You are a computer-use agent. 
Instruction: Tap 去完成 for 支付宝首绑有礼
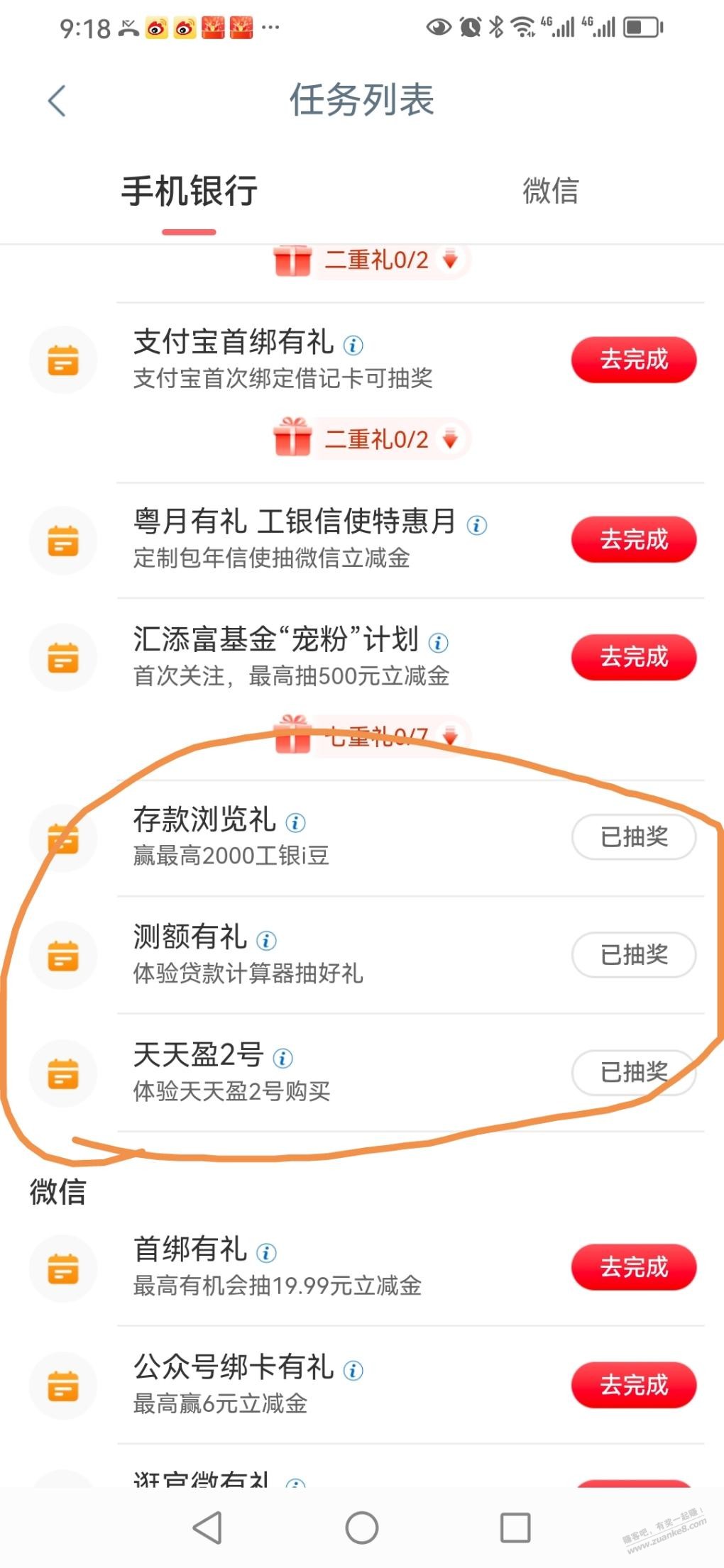(633, 360)
